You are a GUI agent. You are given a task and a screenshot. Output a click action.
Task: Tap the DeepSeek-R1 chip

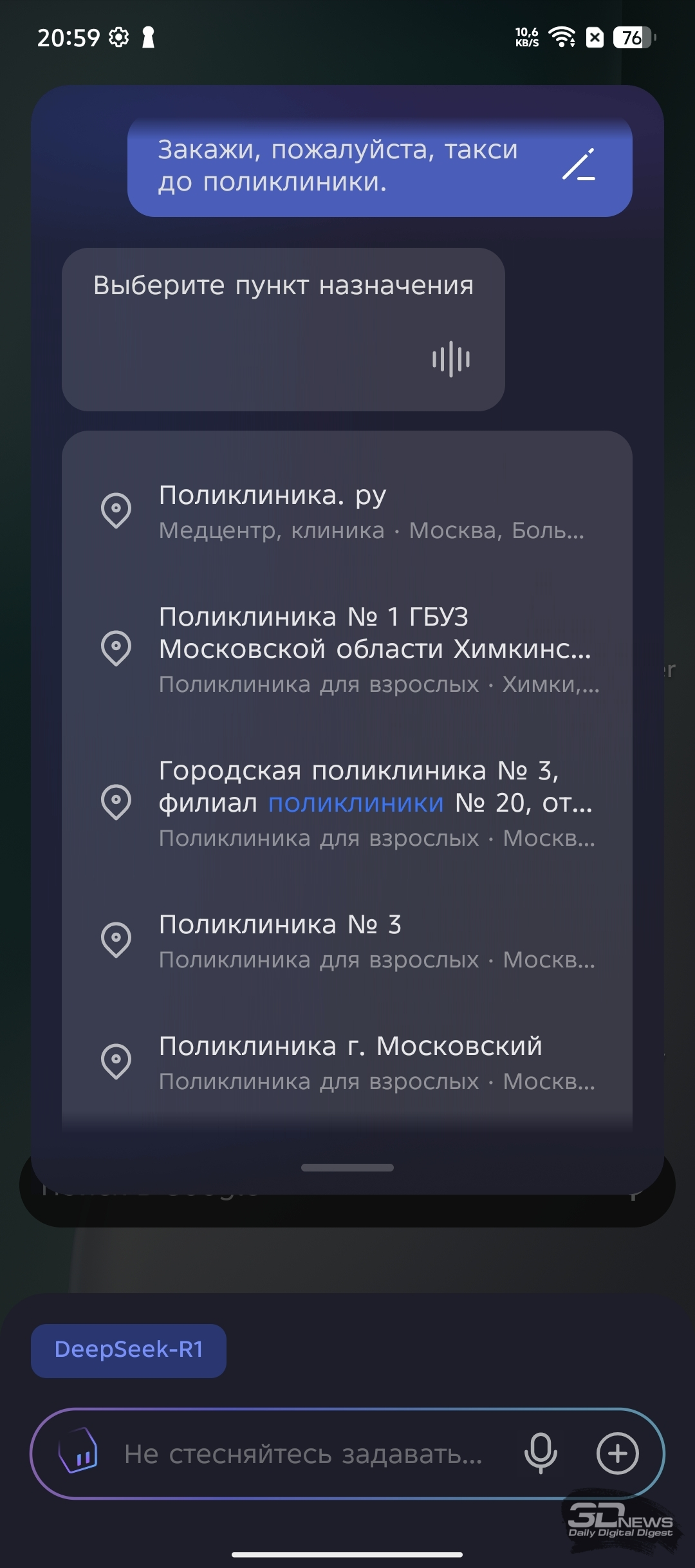(x=129, y=1349)
